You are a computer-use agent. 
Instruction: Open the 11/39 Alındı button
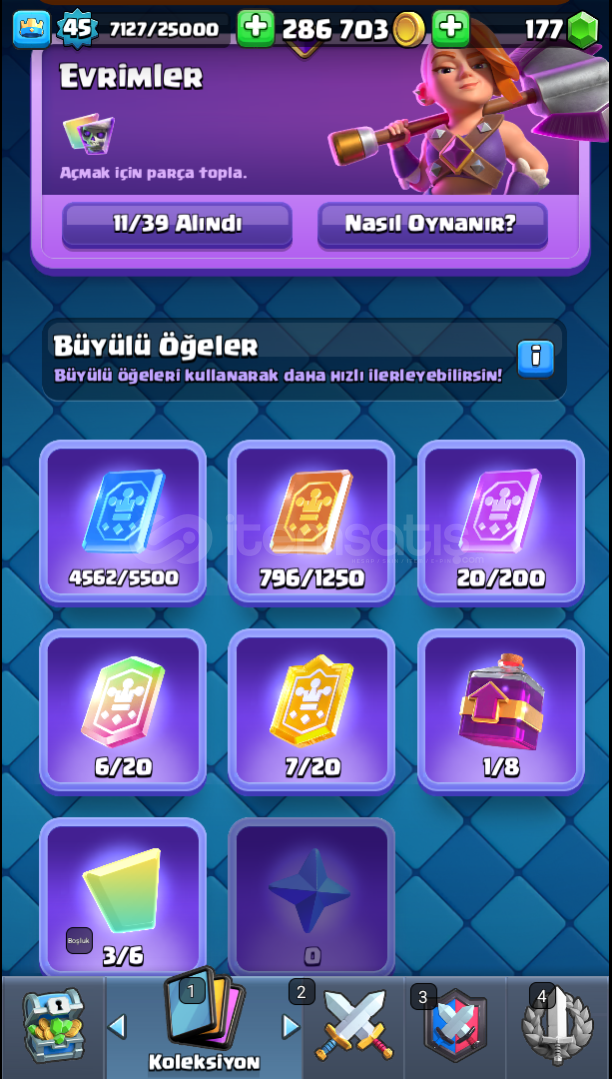pyautogui.click(x=177, y=224)
